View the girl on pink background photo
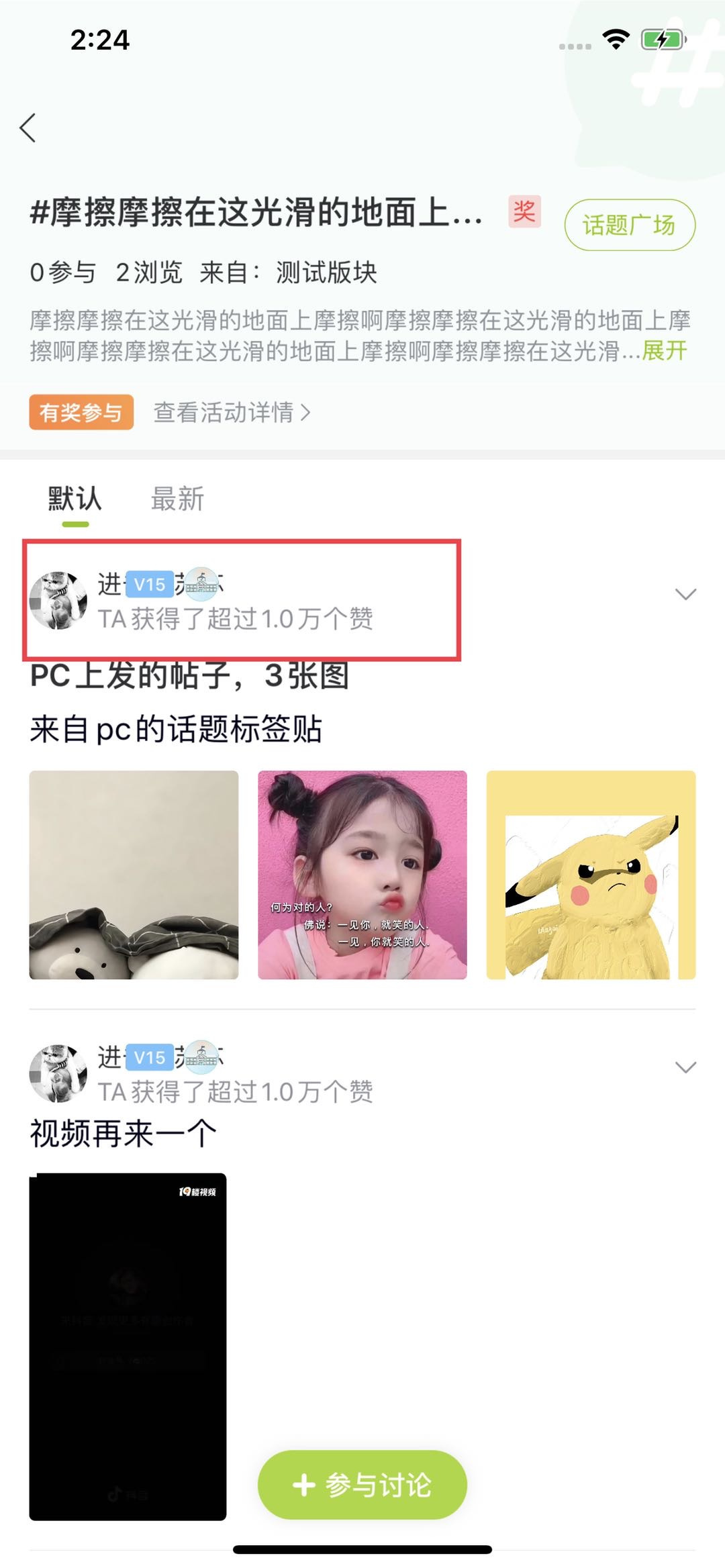725x1568 pixels. point(362,875)
